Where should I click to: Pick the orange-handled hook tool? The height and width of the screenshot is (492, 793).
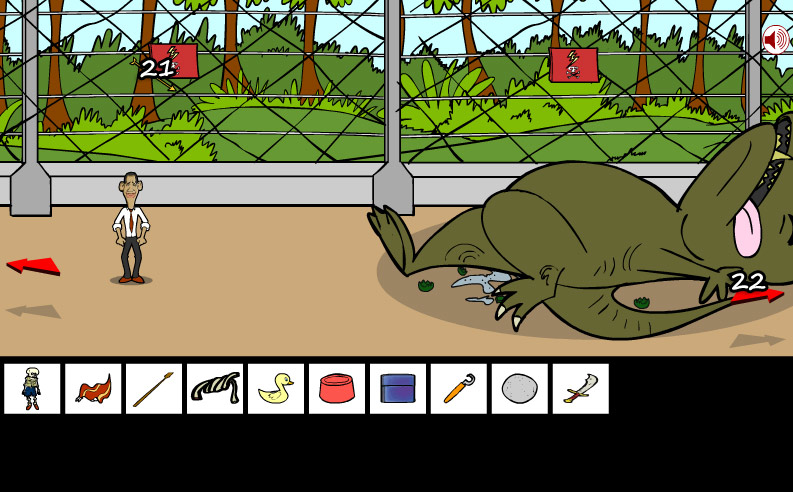459,388
